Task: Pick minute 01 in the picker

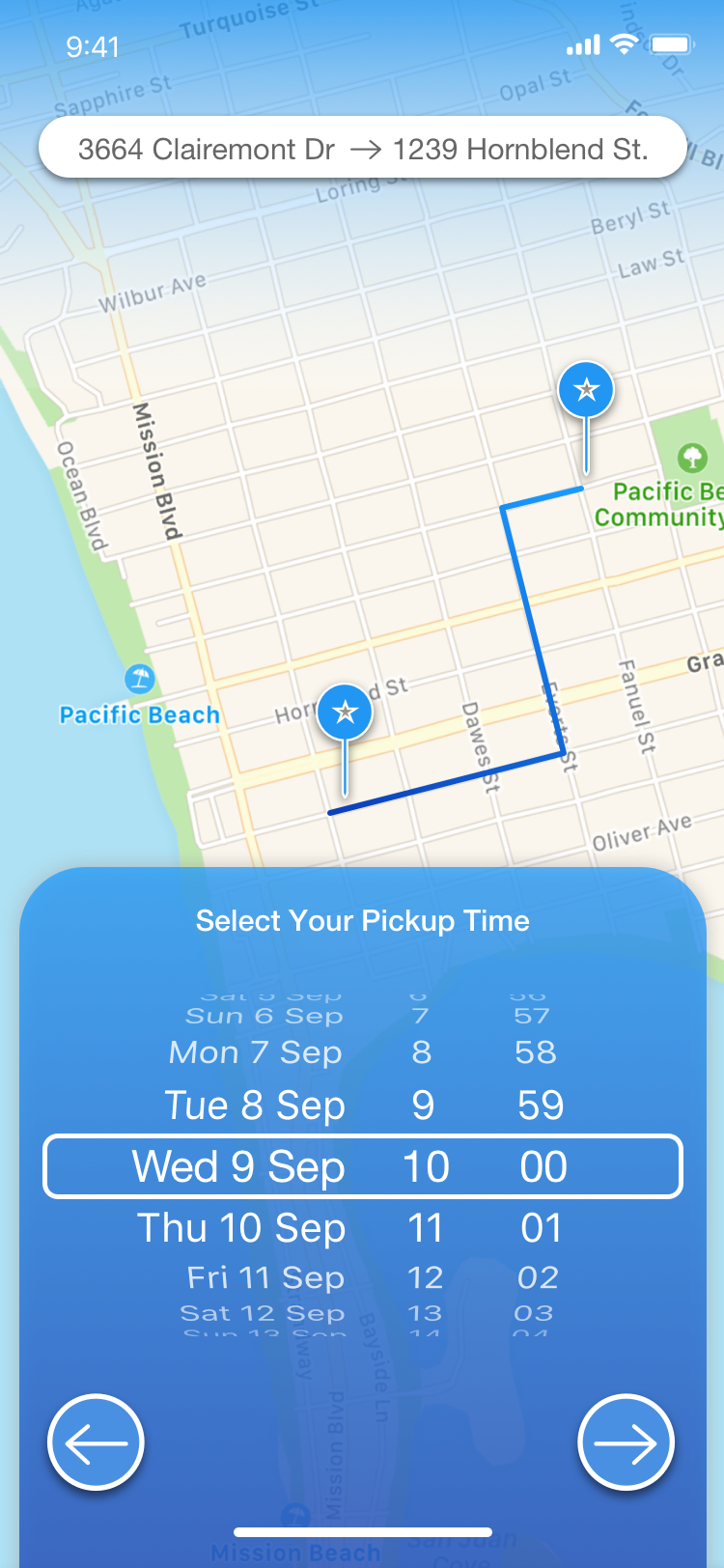Action: [x=541, y=1228]
